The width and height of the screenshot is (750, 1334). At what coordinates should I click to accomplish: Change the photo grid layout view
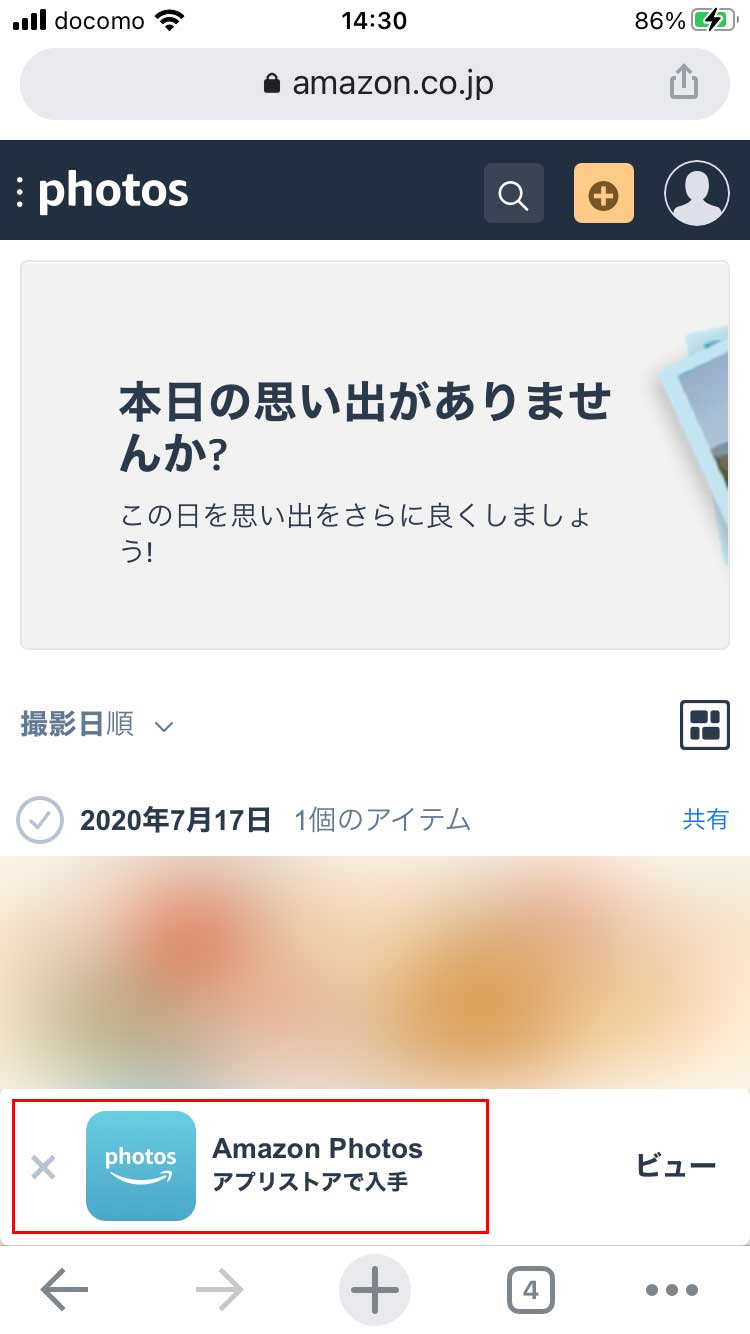click(705, 725)
